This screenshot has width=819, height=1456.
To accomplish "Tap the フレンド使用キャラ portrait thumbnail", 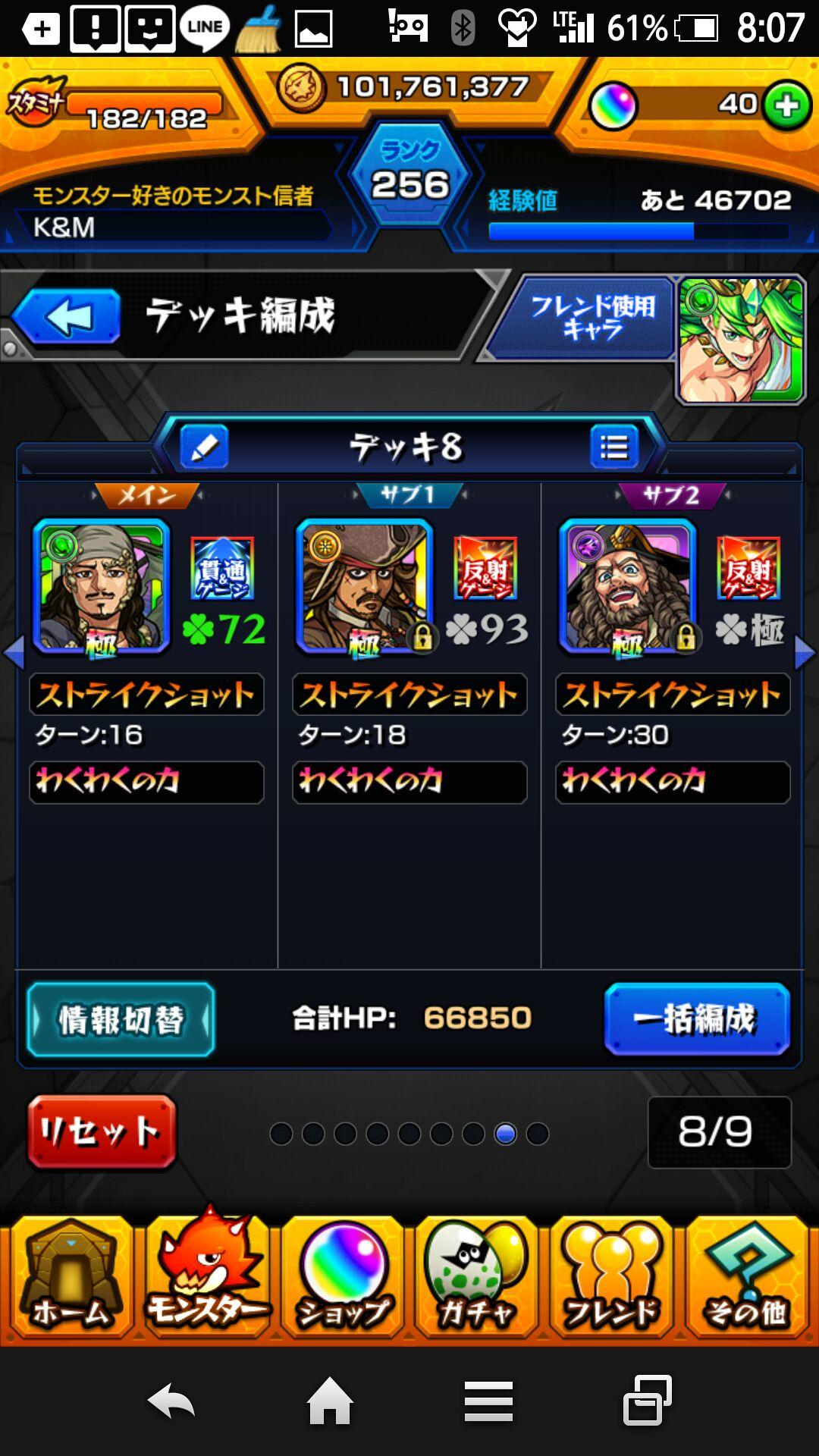I will [x=739, y=340].
